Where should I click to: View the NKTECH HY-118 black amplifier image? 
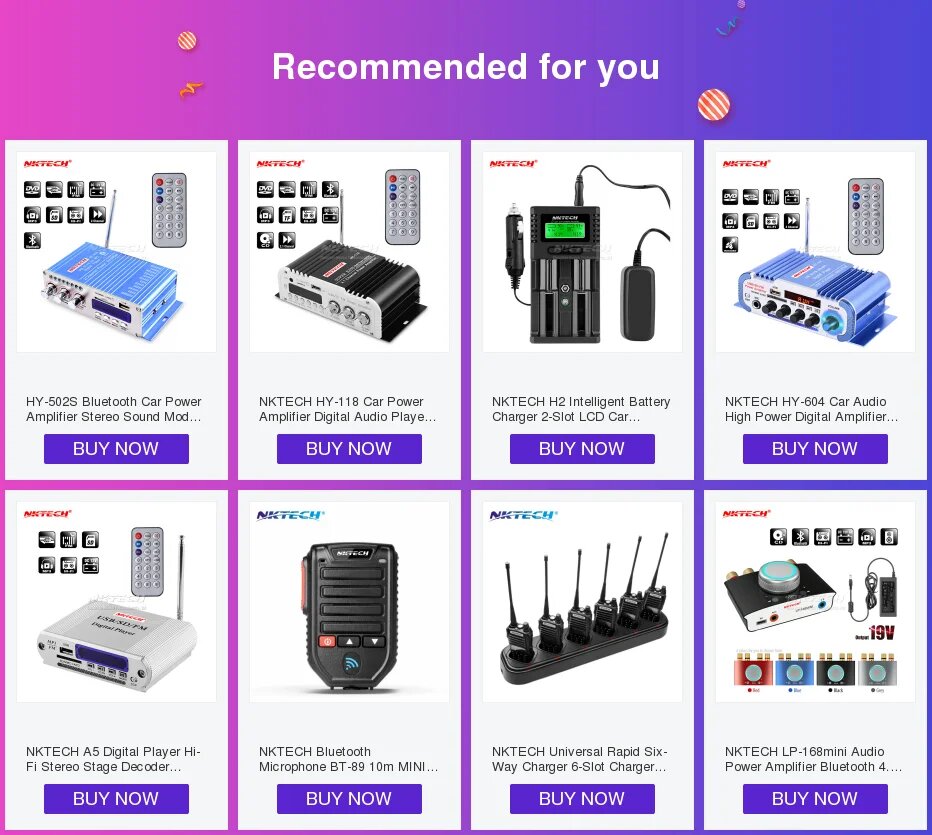pos(349,252)
